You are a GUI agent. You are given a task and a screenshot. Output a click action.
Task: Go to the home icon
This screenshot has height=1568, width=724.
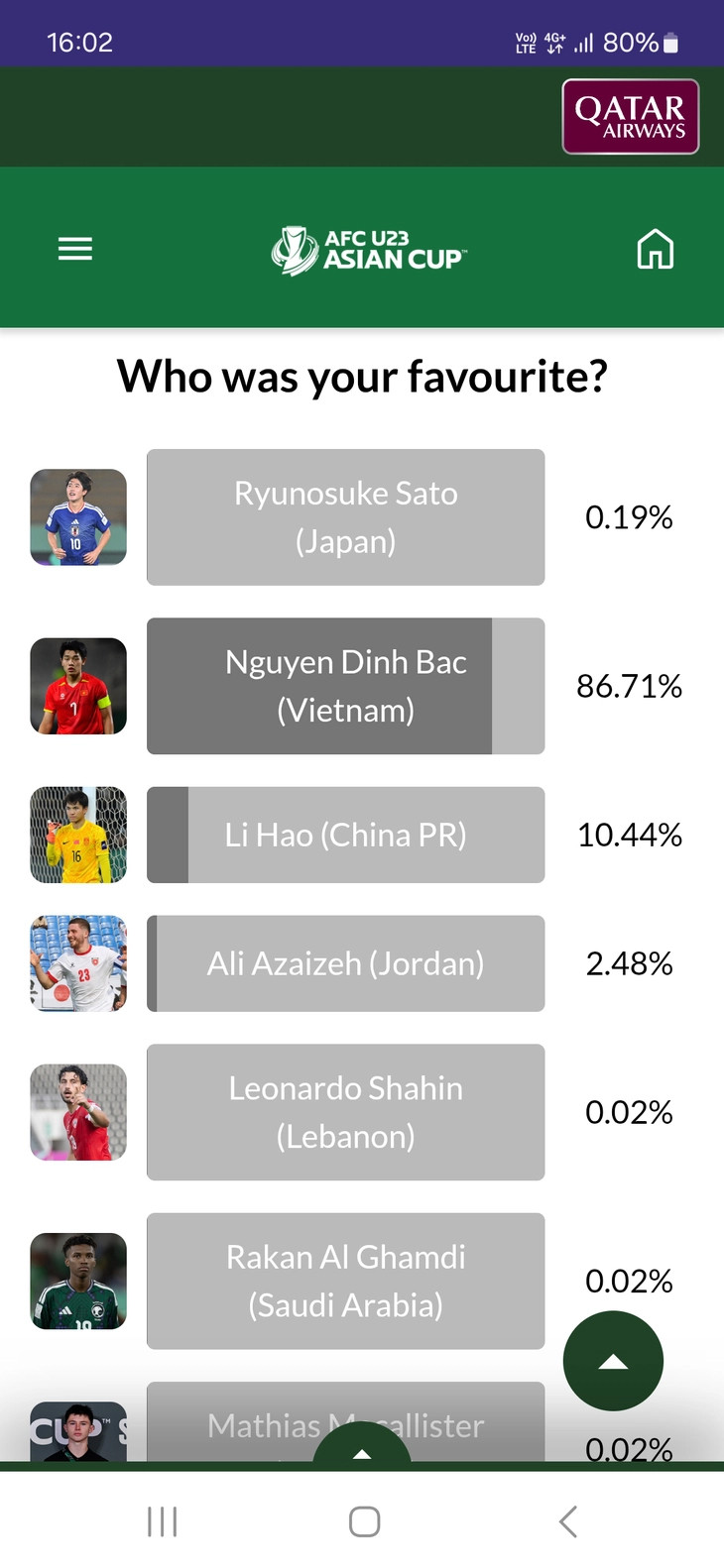pos(655,249)
